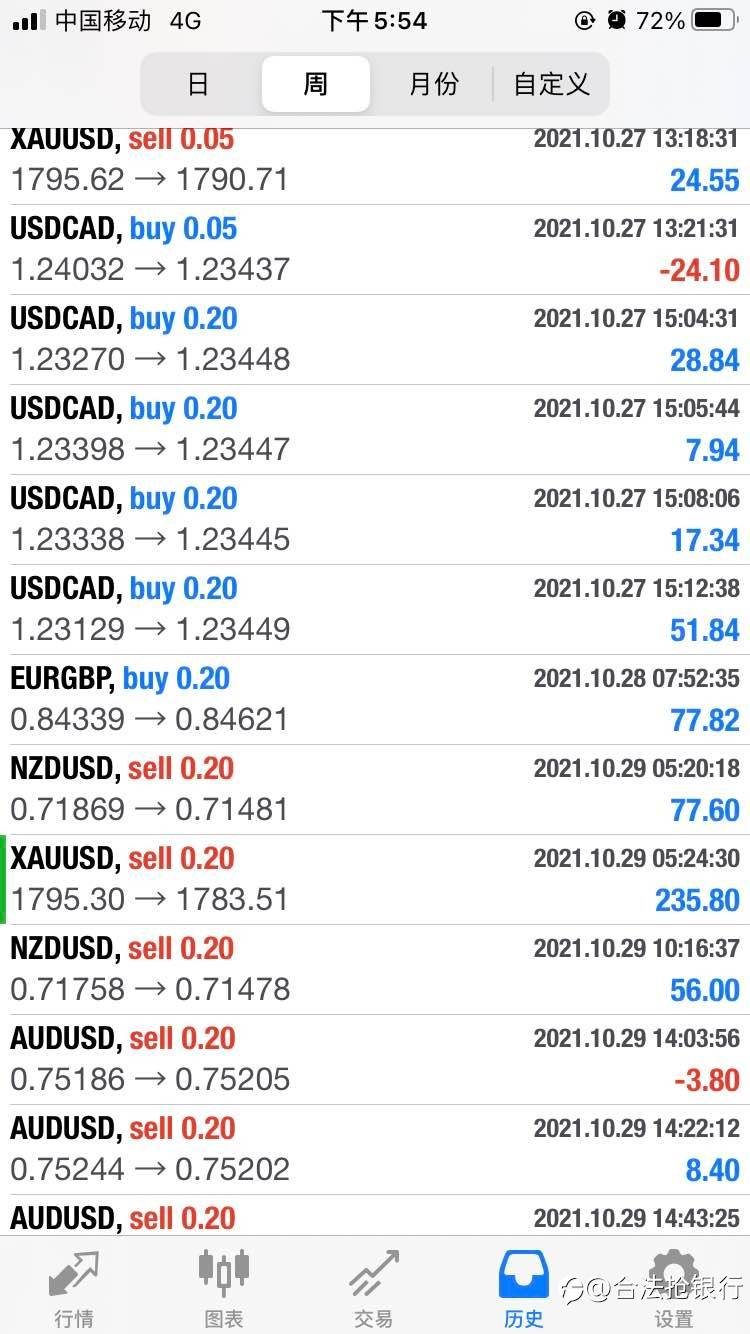Select the 周 period segment
750x1334 pixels.
coord(316,84)
